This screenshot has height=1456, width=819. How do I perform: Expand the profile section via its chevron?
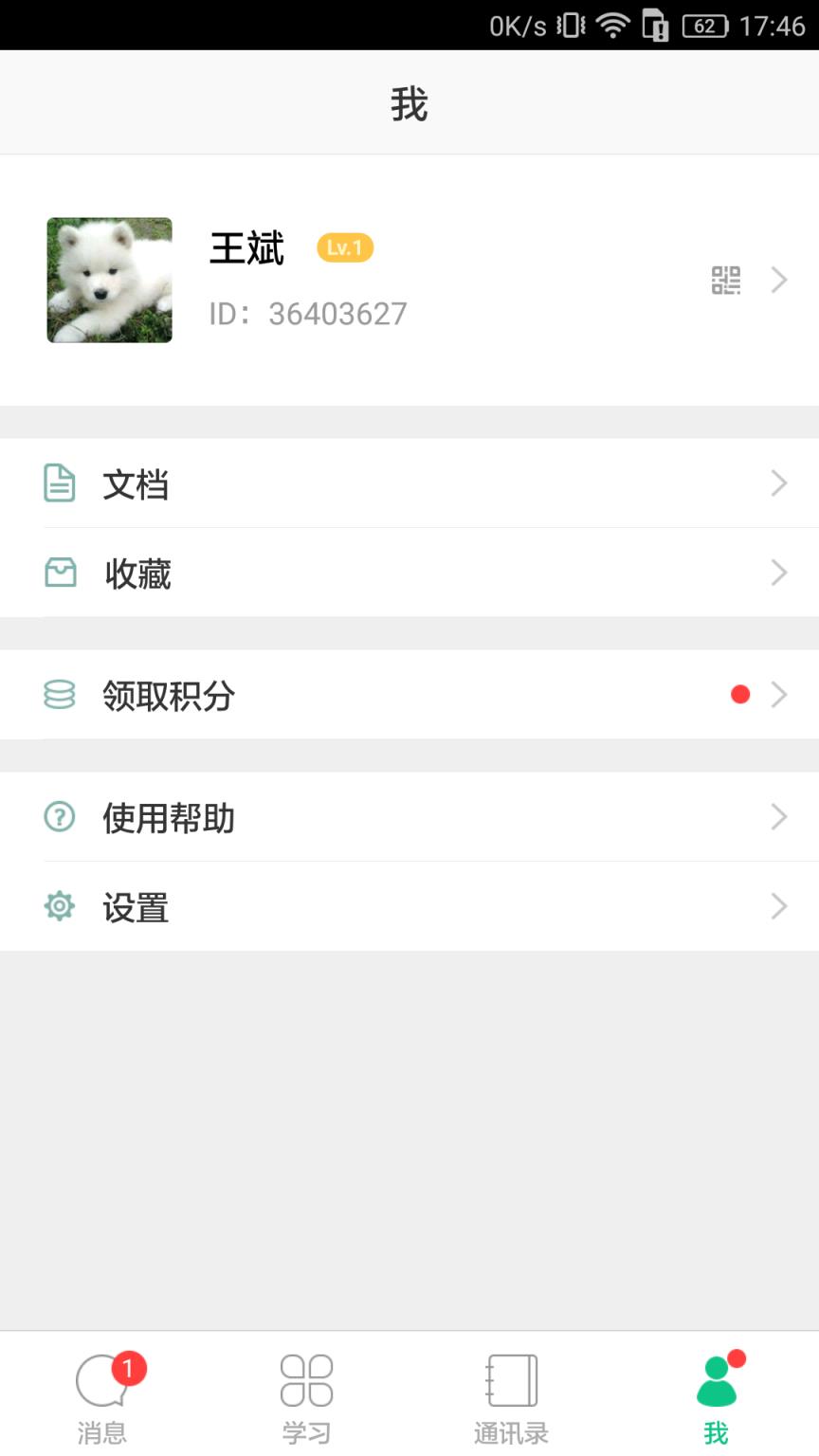[779, 281]
